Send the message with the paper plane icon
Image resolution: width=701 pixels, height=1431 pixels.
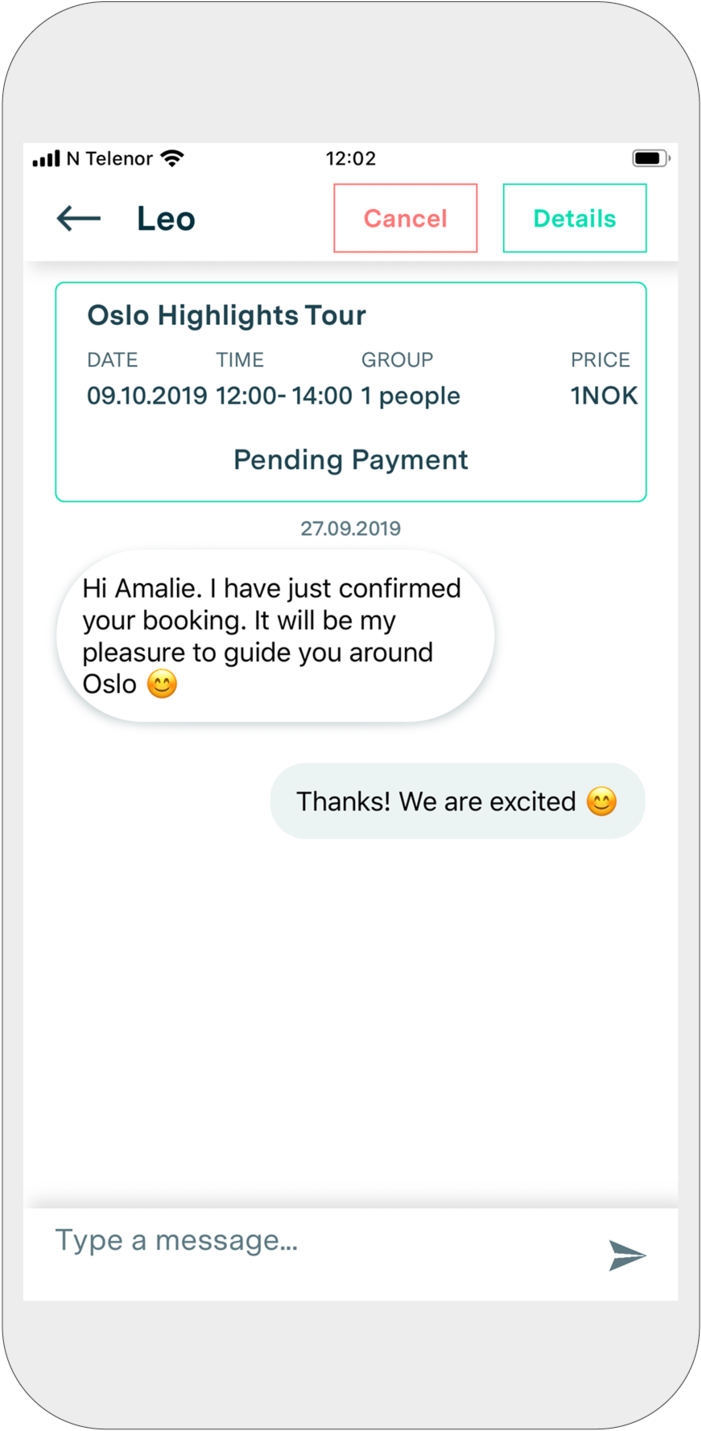click(627, 1255)
